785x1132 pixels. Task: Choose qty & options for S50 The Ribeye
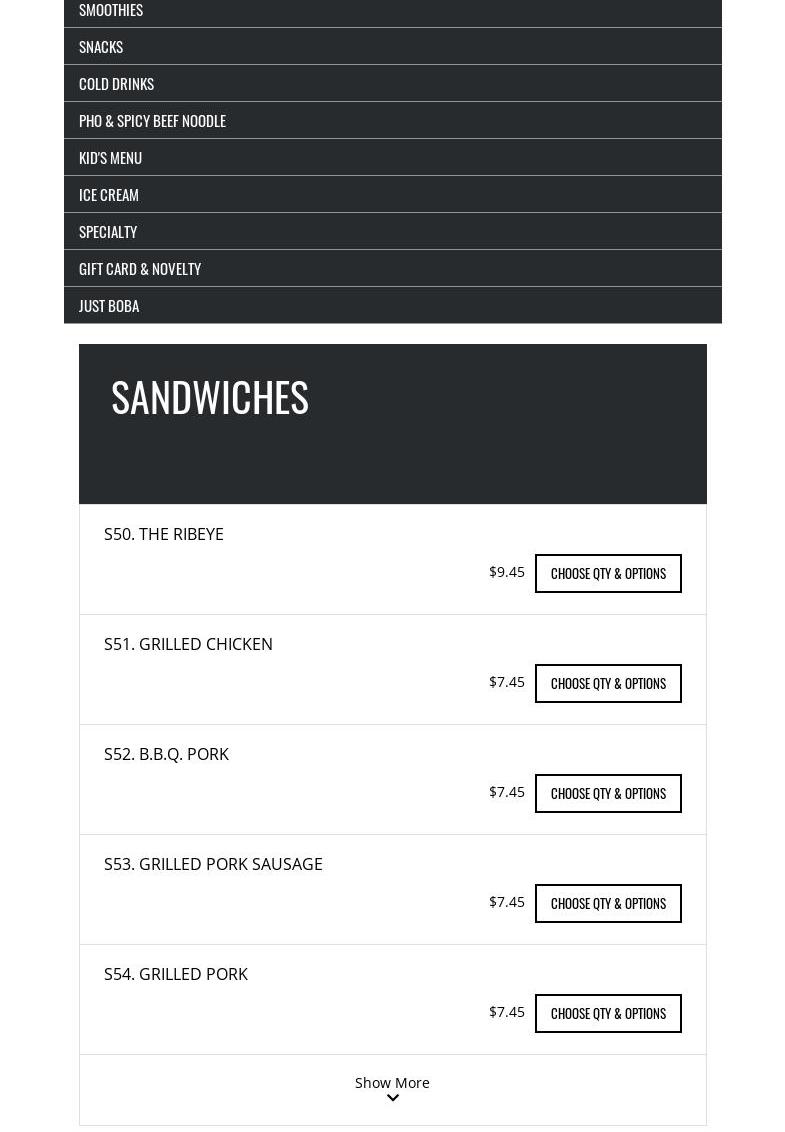pyautogui.click(x=608, y=573)
